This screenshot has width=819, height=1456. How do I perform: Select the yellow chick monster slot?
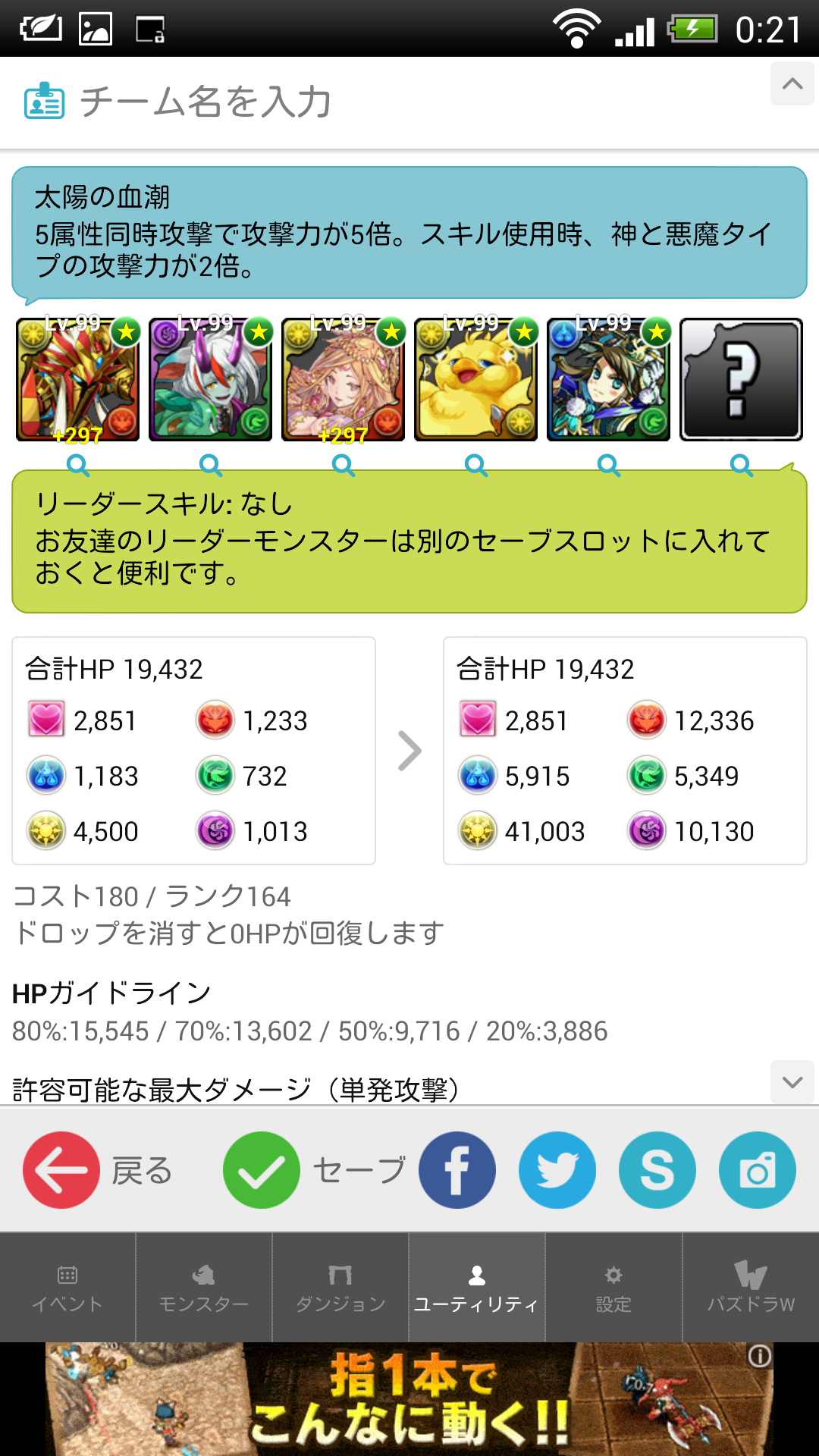[x=475, y=380]
